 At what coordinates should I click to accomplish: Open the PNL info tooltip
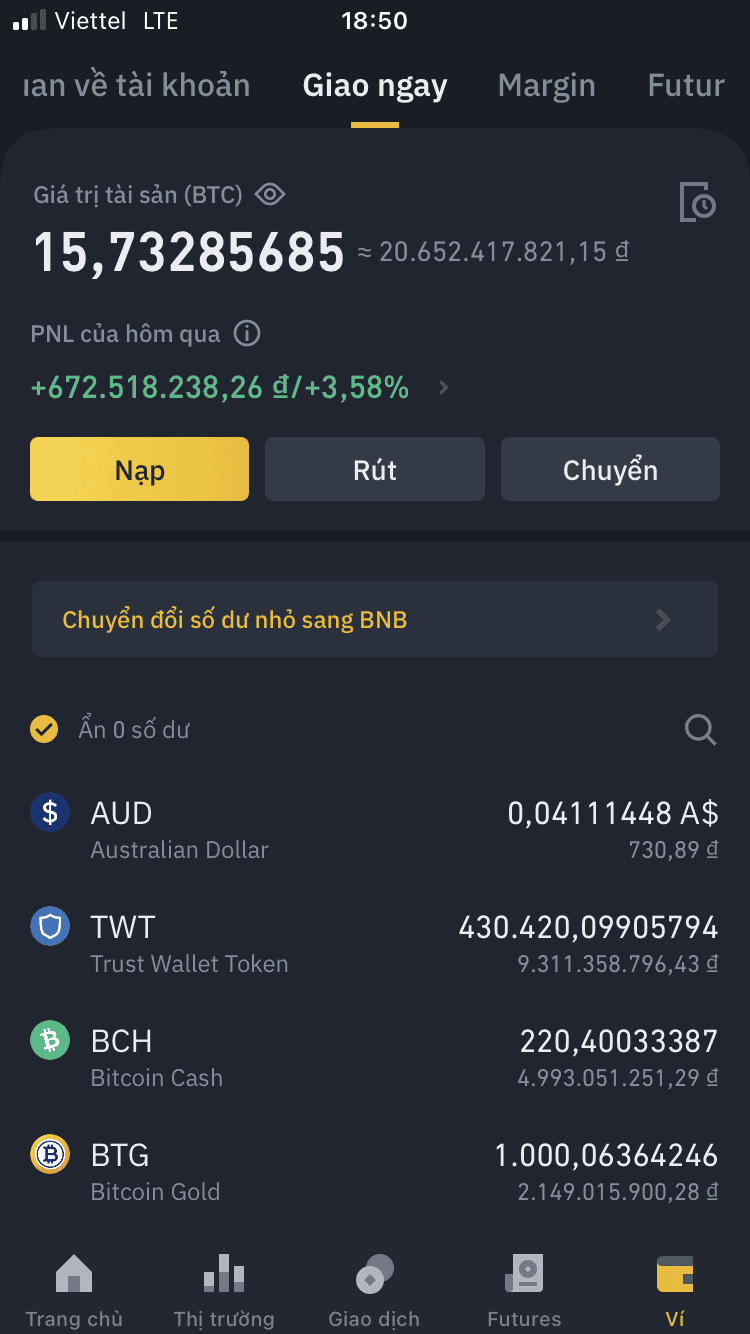click(246, 333)
